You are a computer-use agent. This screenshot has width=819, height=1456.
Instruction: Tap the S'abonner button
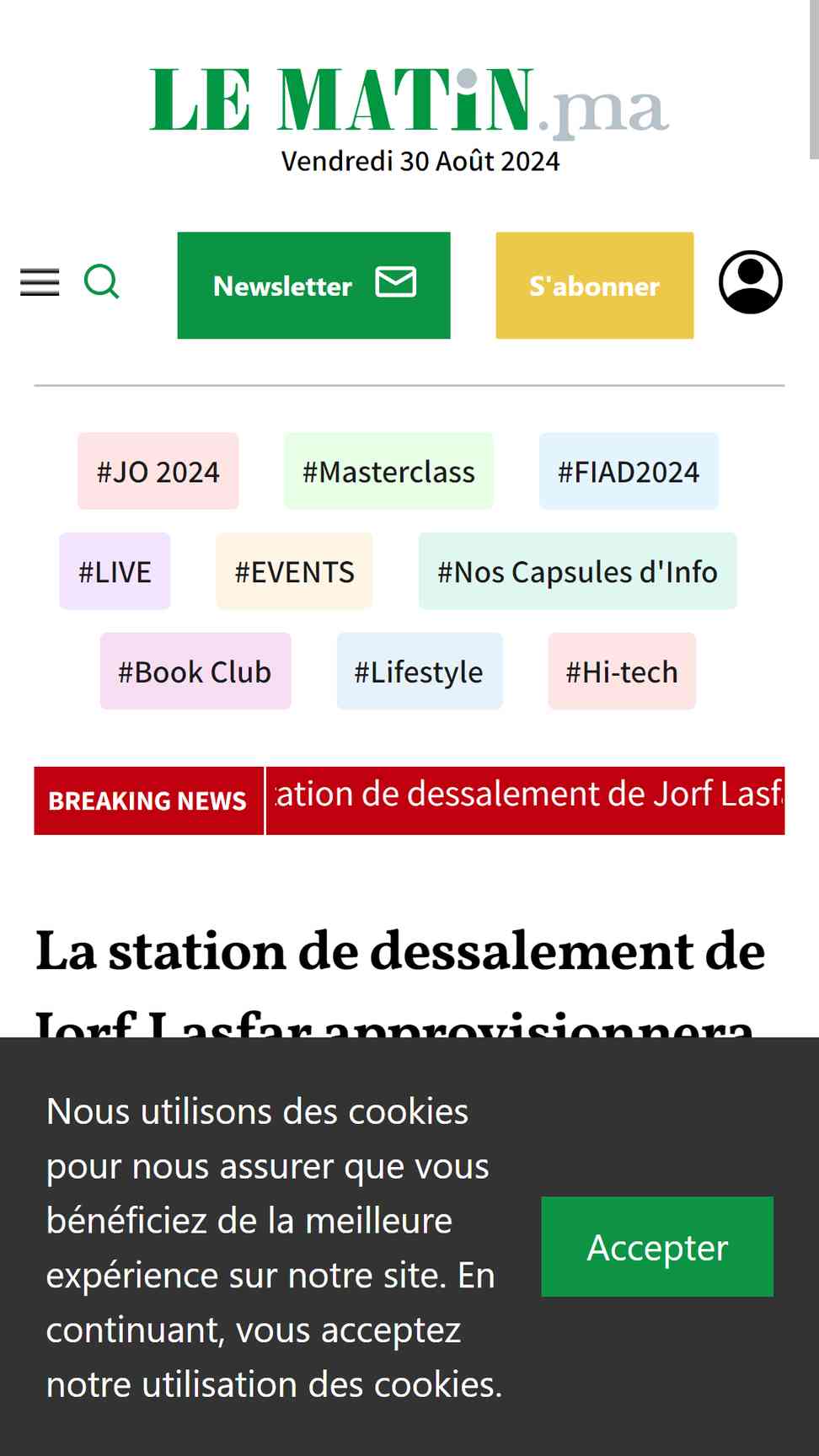(594, 286)
